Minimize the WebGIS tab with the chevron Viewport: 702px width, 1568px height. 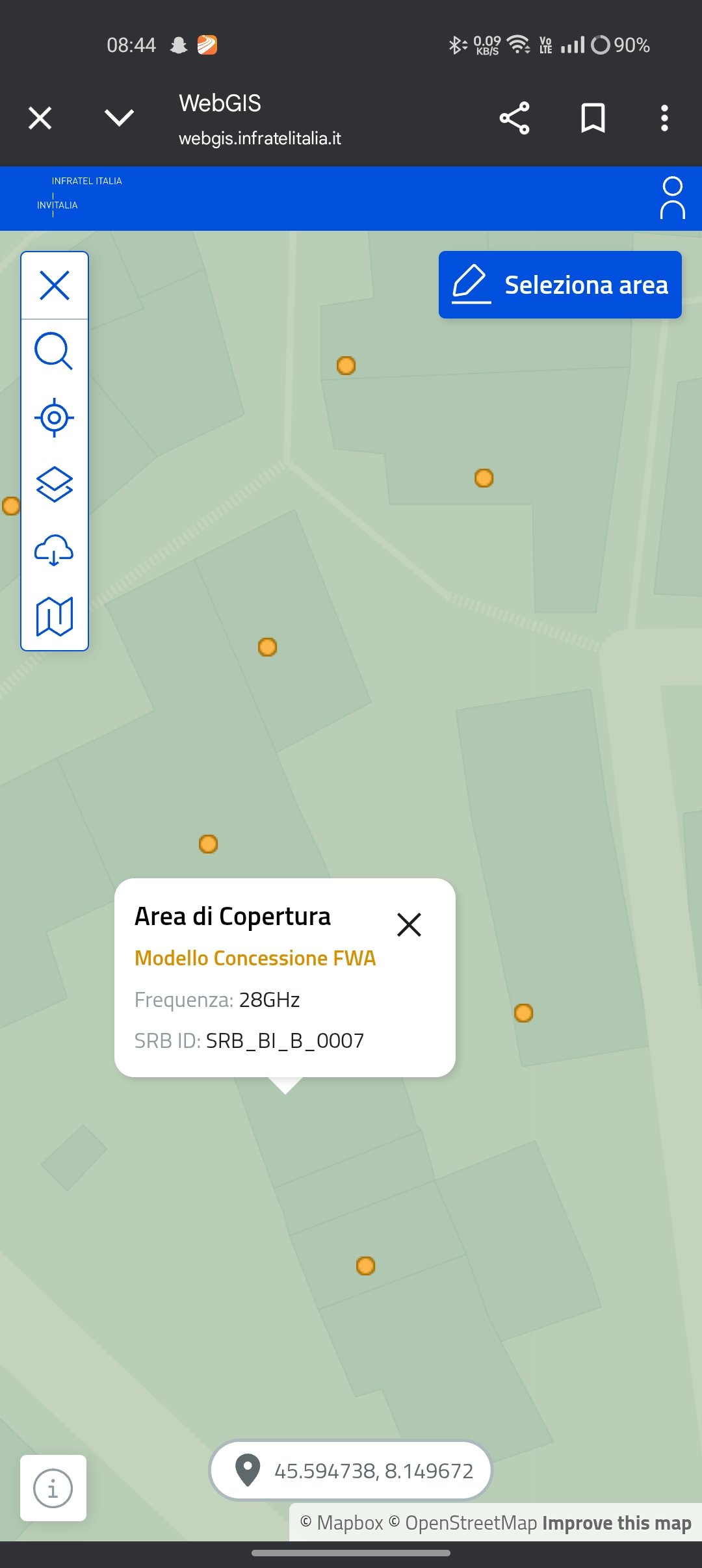(119, 118)
